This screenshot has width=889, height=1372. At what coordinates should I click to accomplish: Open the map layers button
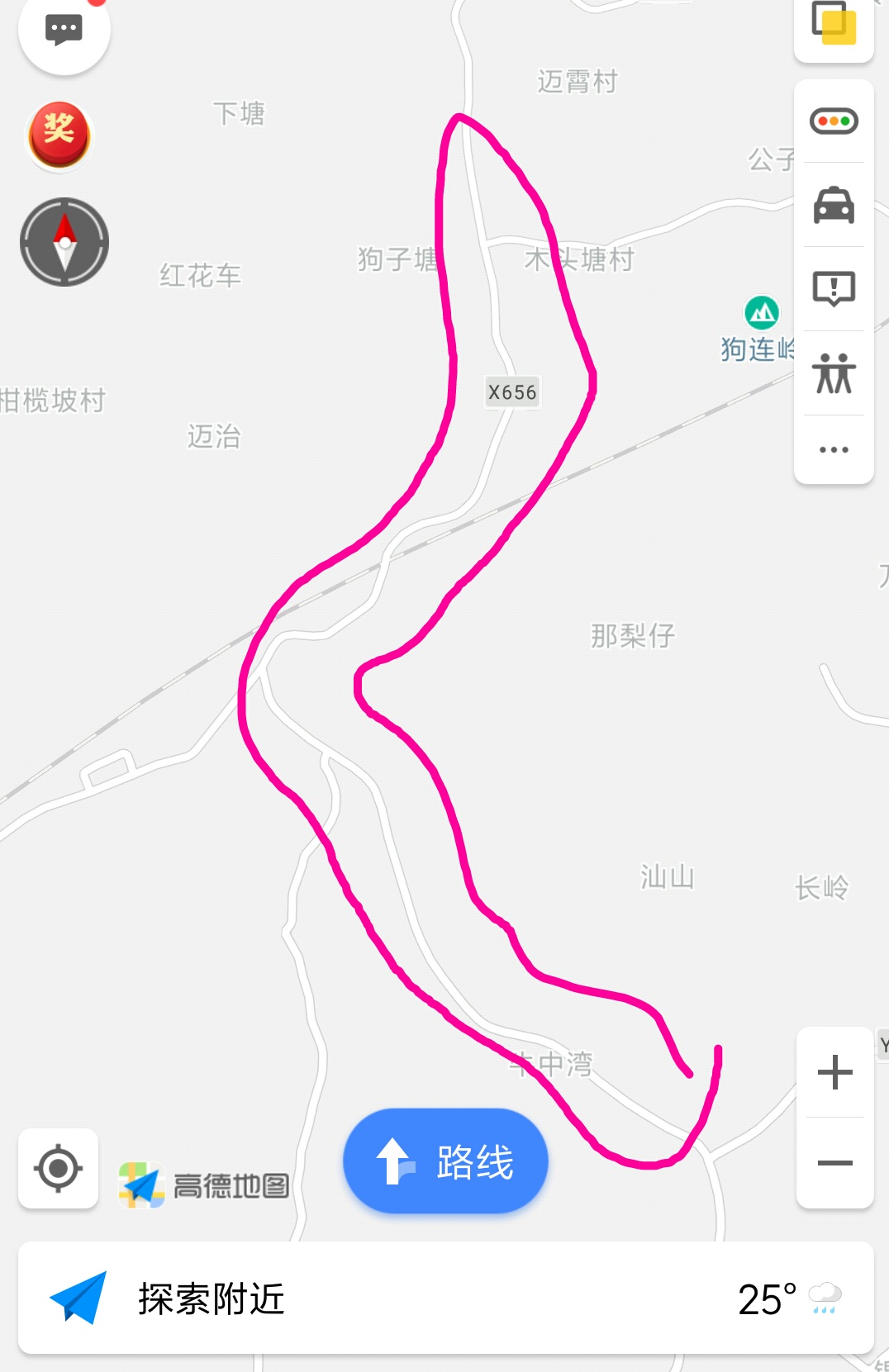point(834,24)
